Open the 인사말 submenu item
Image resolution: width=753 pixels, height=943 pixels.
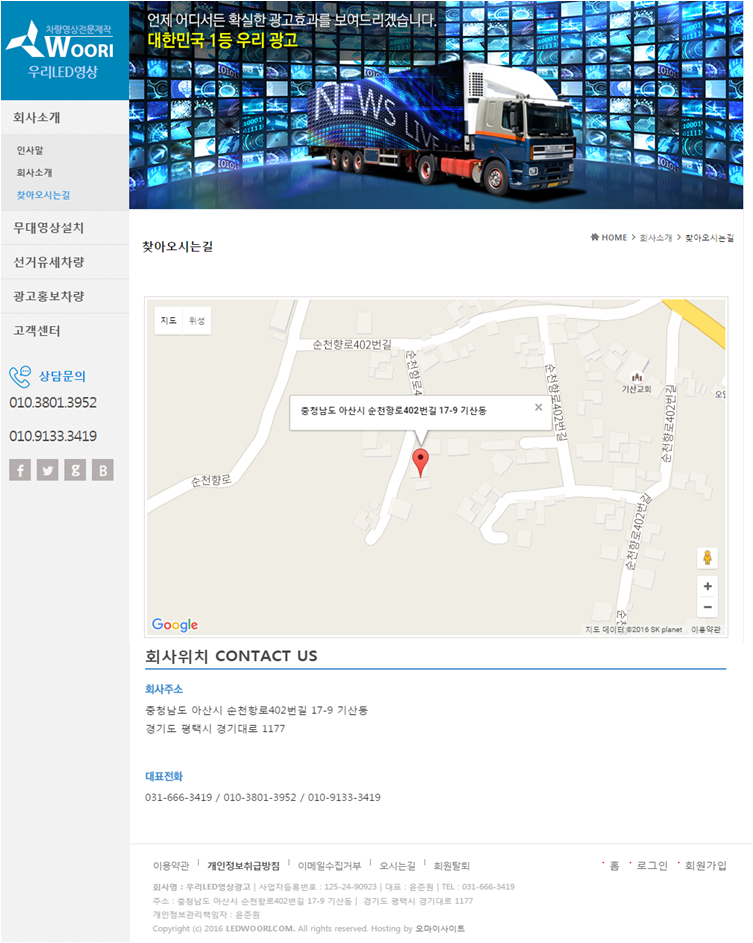[30, 150]
